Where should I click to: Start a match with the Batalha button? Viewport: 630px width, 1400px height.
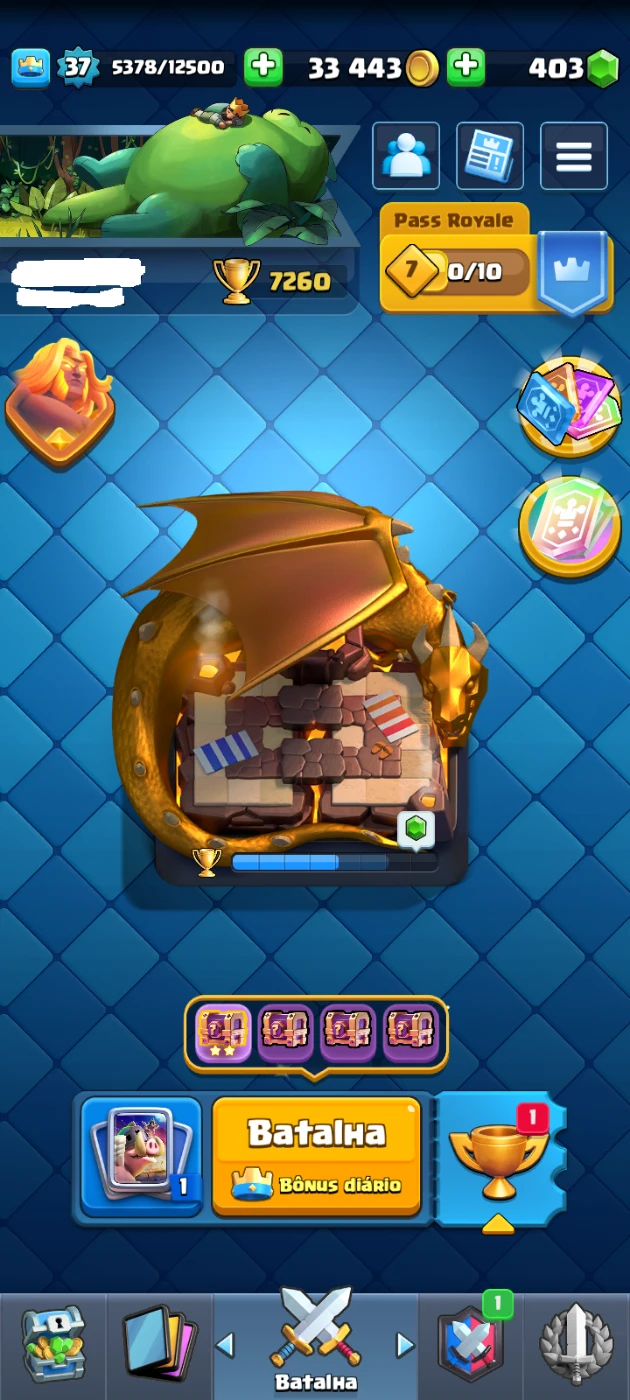pyautogui.click(x=316, y=1155)
